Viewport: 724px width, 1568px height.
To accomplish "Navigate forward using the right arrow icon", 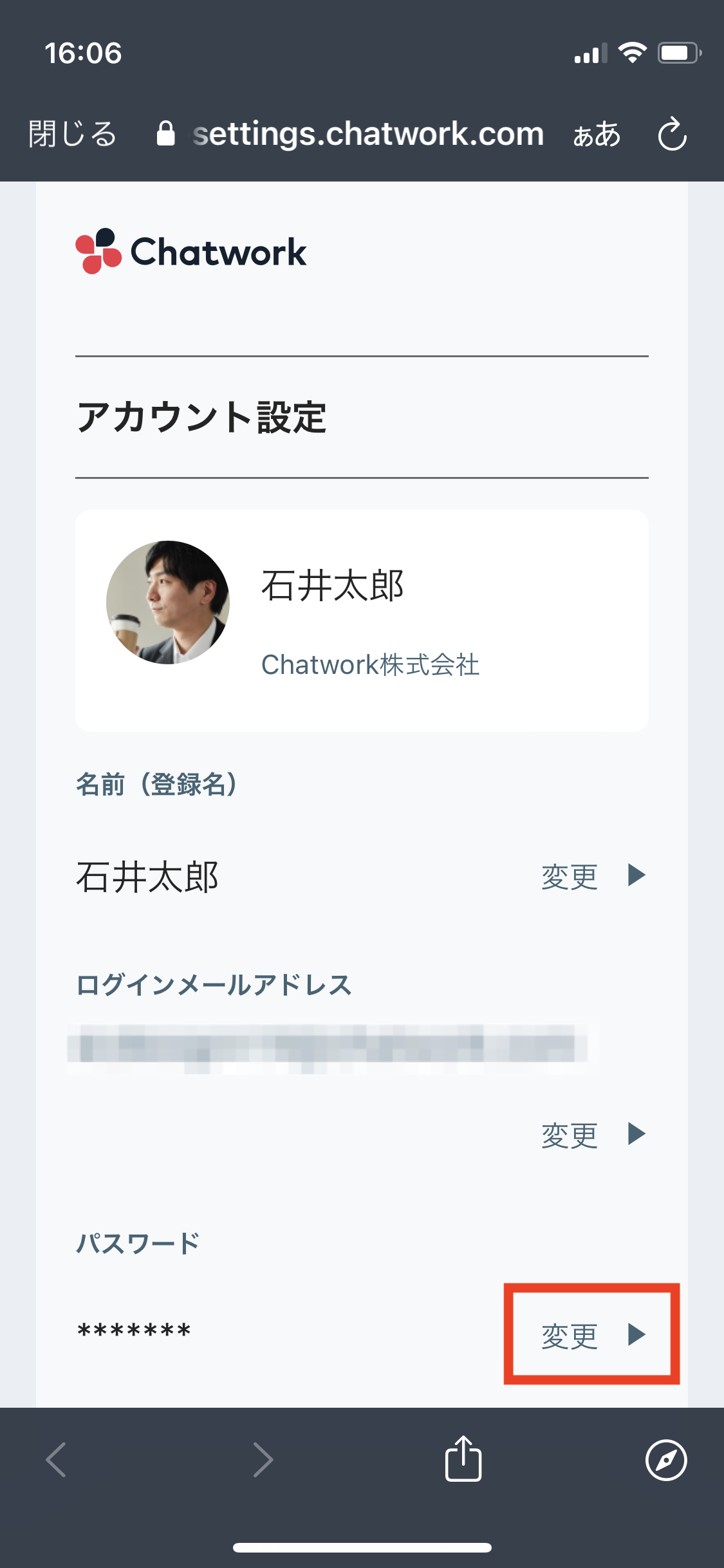I will (261, 1459).
